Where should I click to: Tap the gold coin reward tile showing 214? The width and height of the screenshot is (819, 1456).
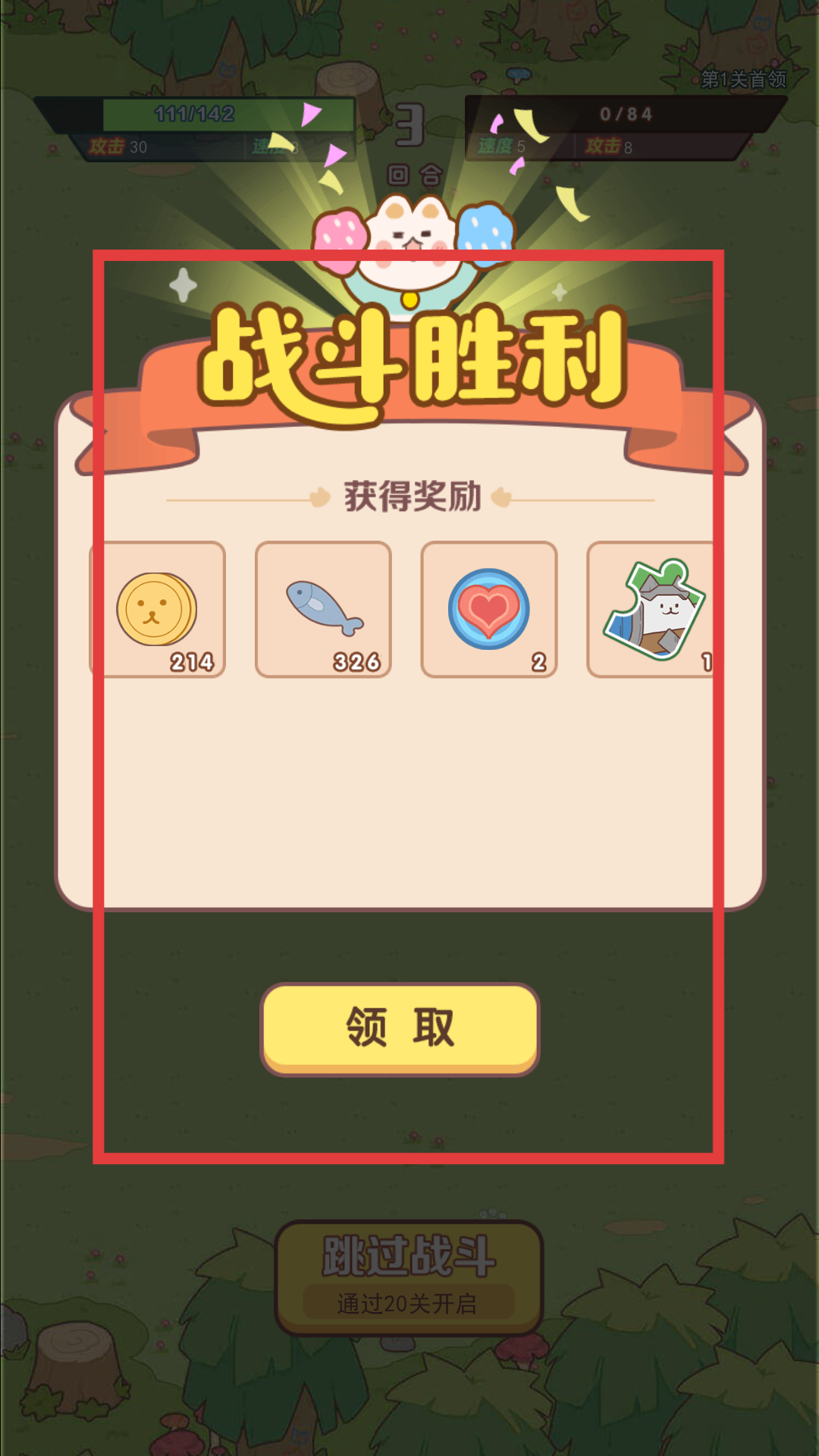point(158,610)
